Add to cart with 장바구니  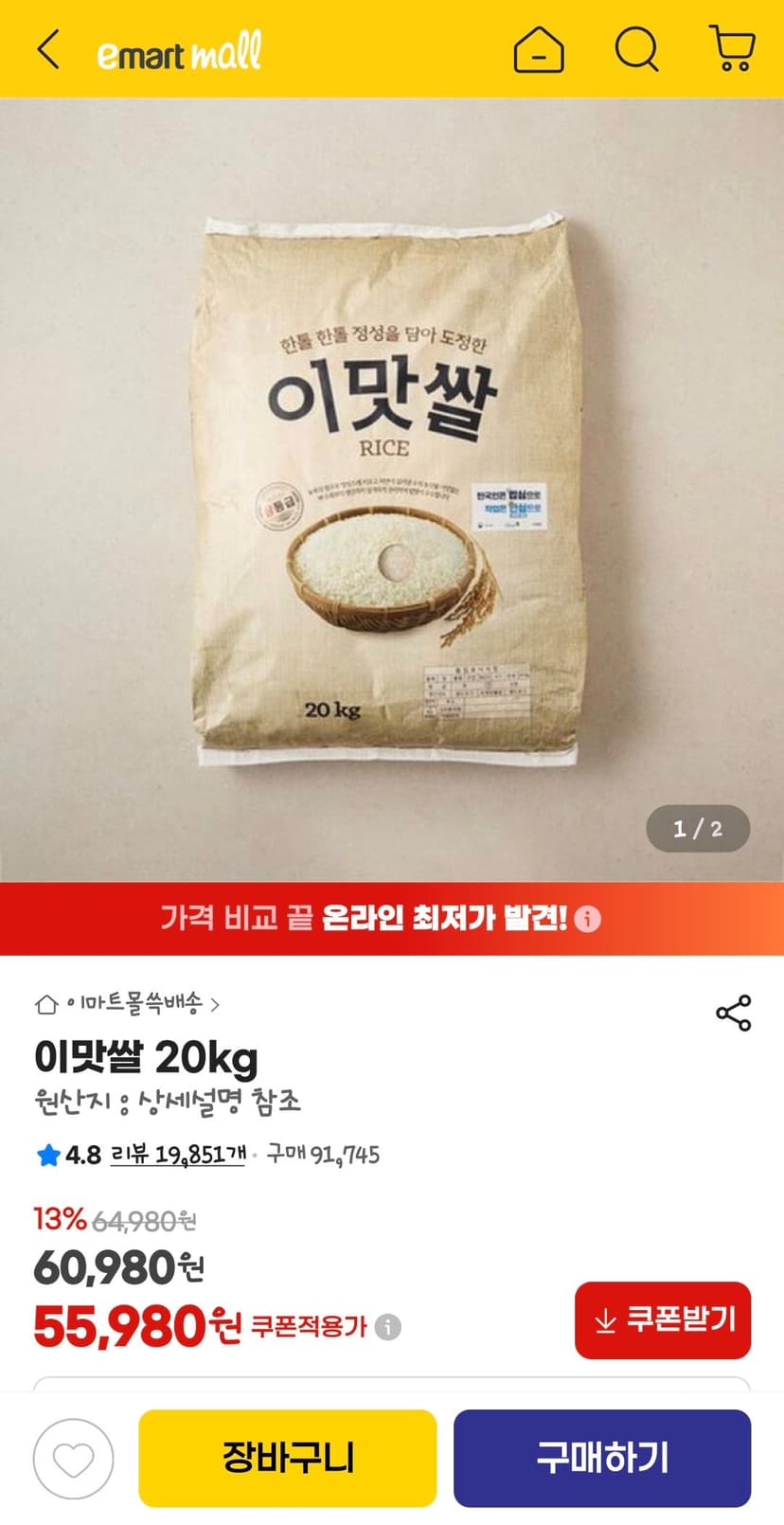point(288,1459)
